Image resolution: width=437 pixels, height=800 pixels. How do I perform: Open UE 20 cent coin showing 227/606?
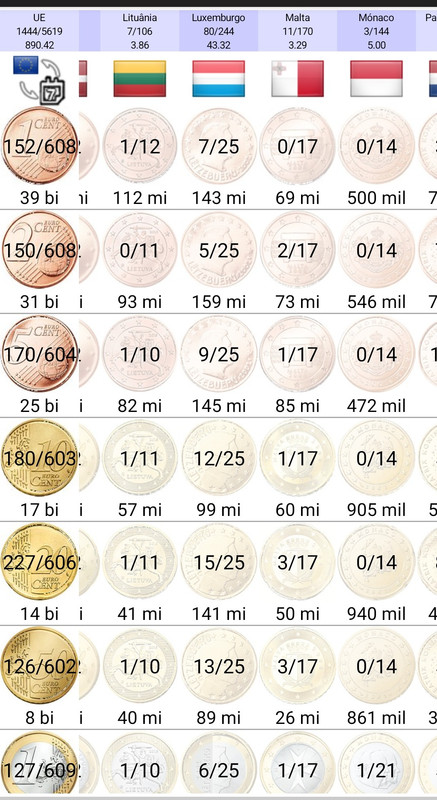39,562
